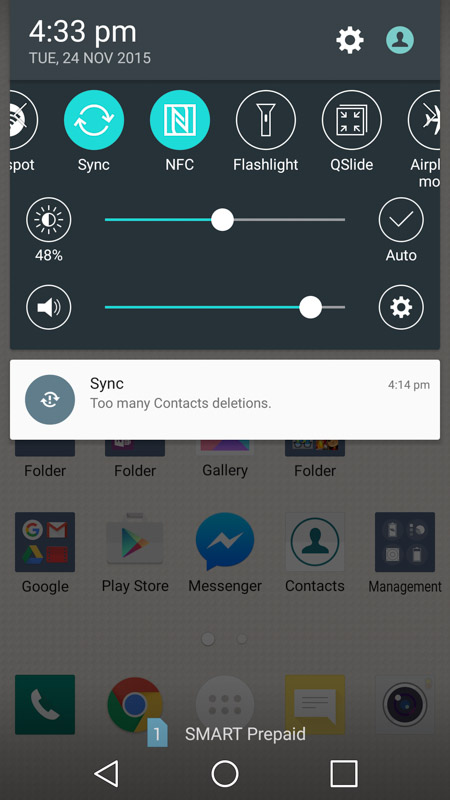Enable QSlide toggle
This screenshot has width=450, height=800.
point(352,120)
